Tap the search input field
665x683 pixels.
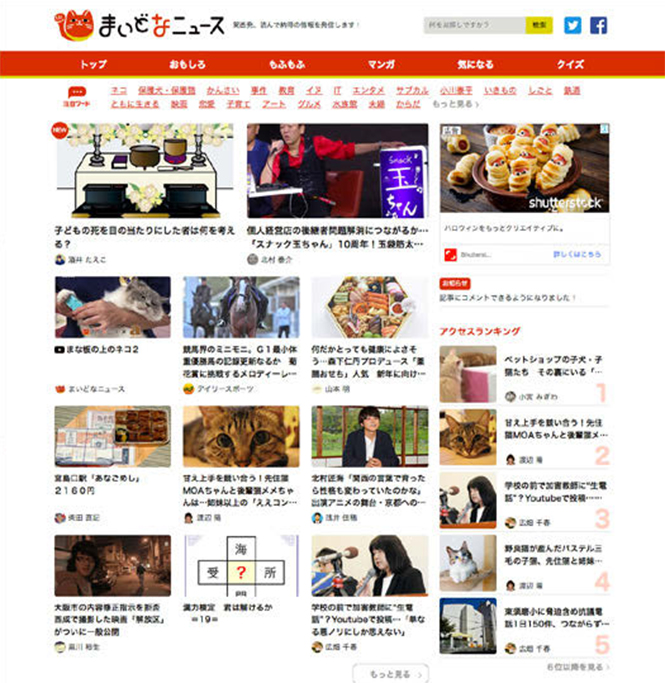[x=473, y=24]
